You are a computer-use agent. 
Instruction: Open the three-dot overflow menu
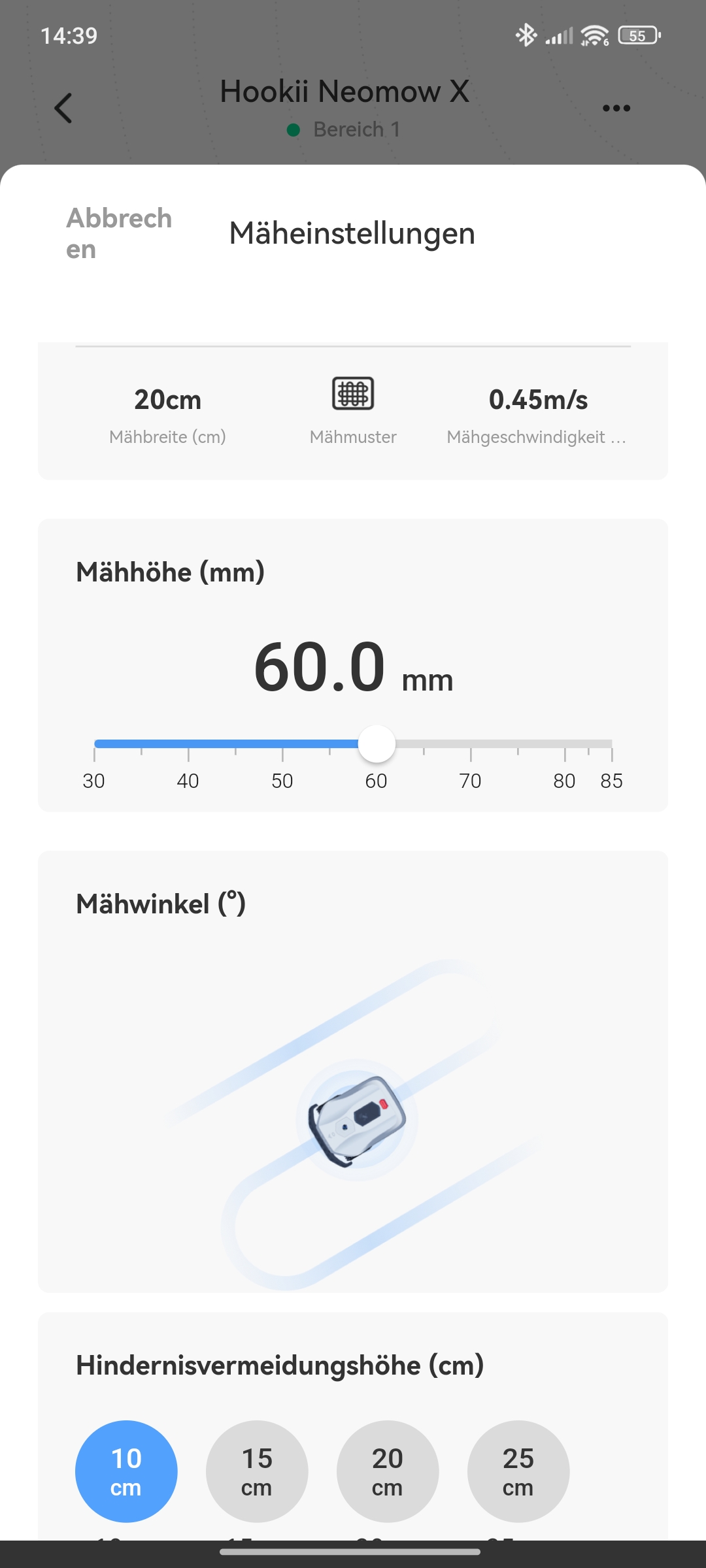click(x=616, y=108)
